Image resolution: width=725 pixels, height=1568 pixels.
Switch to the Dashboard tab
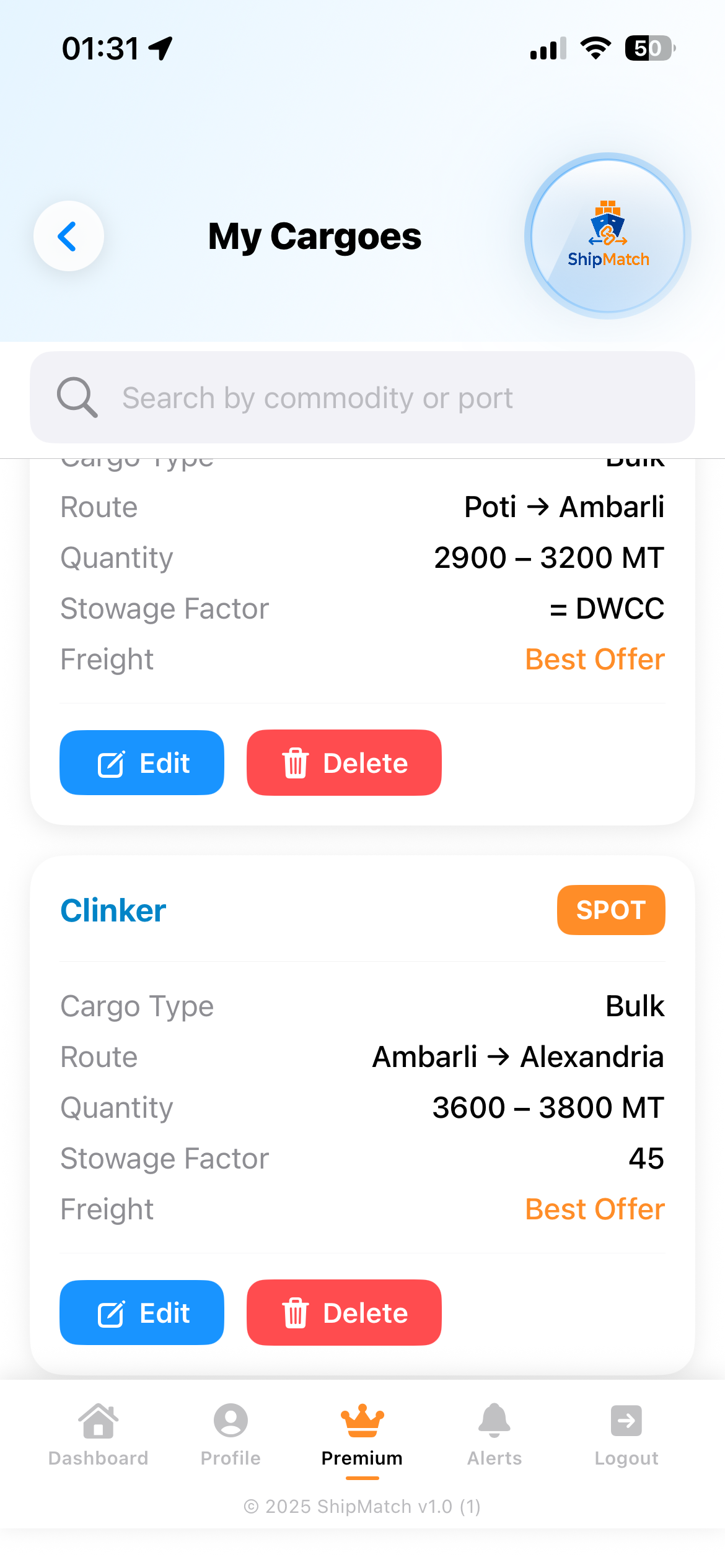(99, 1437)
